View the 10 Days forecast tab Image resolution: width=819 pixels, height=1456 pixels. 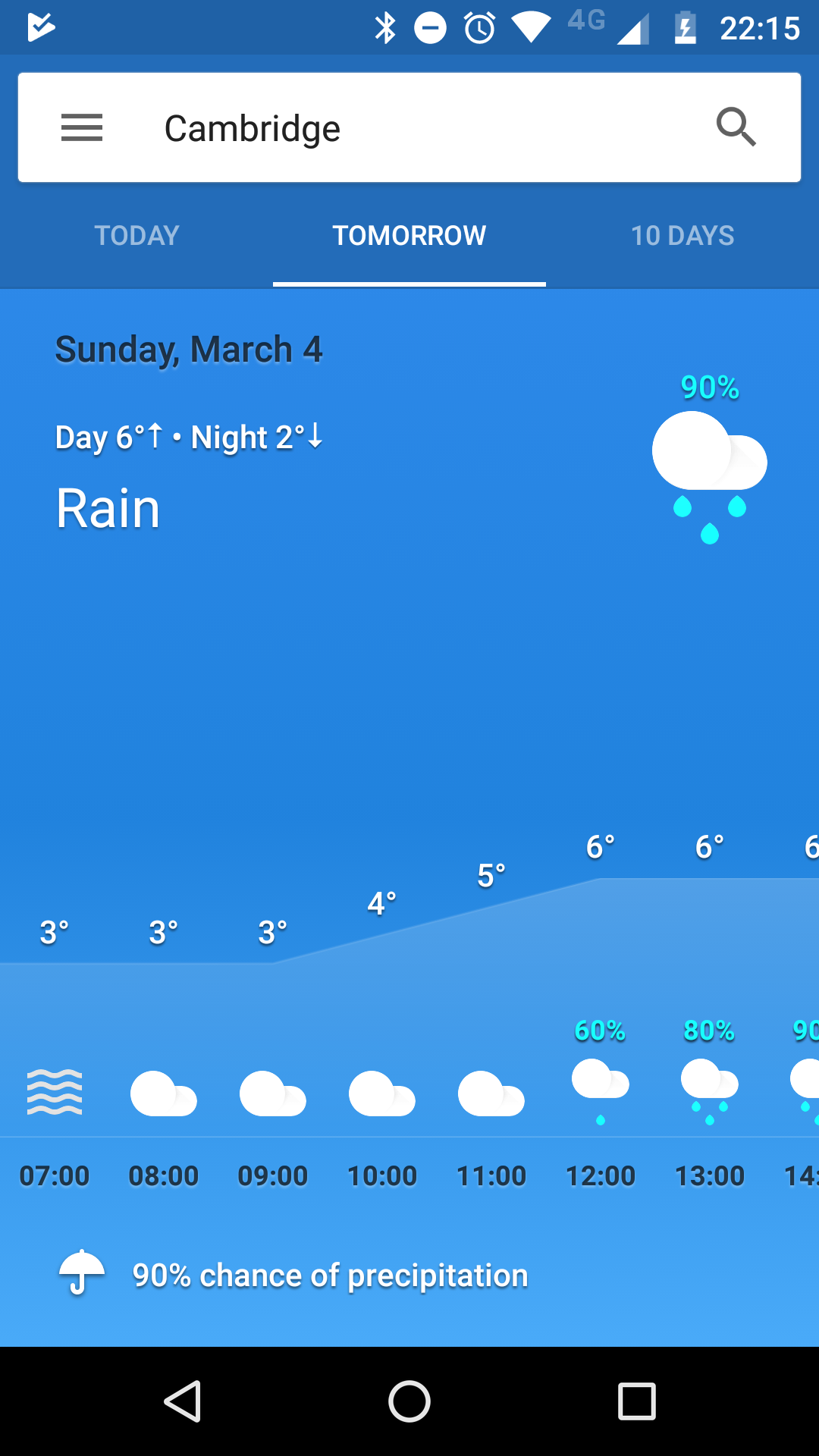(682, 236)
